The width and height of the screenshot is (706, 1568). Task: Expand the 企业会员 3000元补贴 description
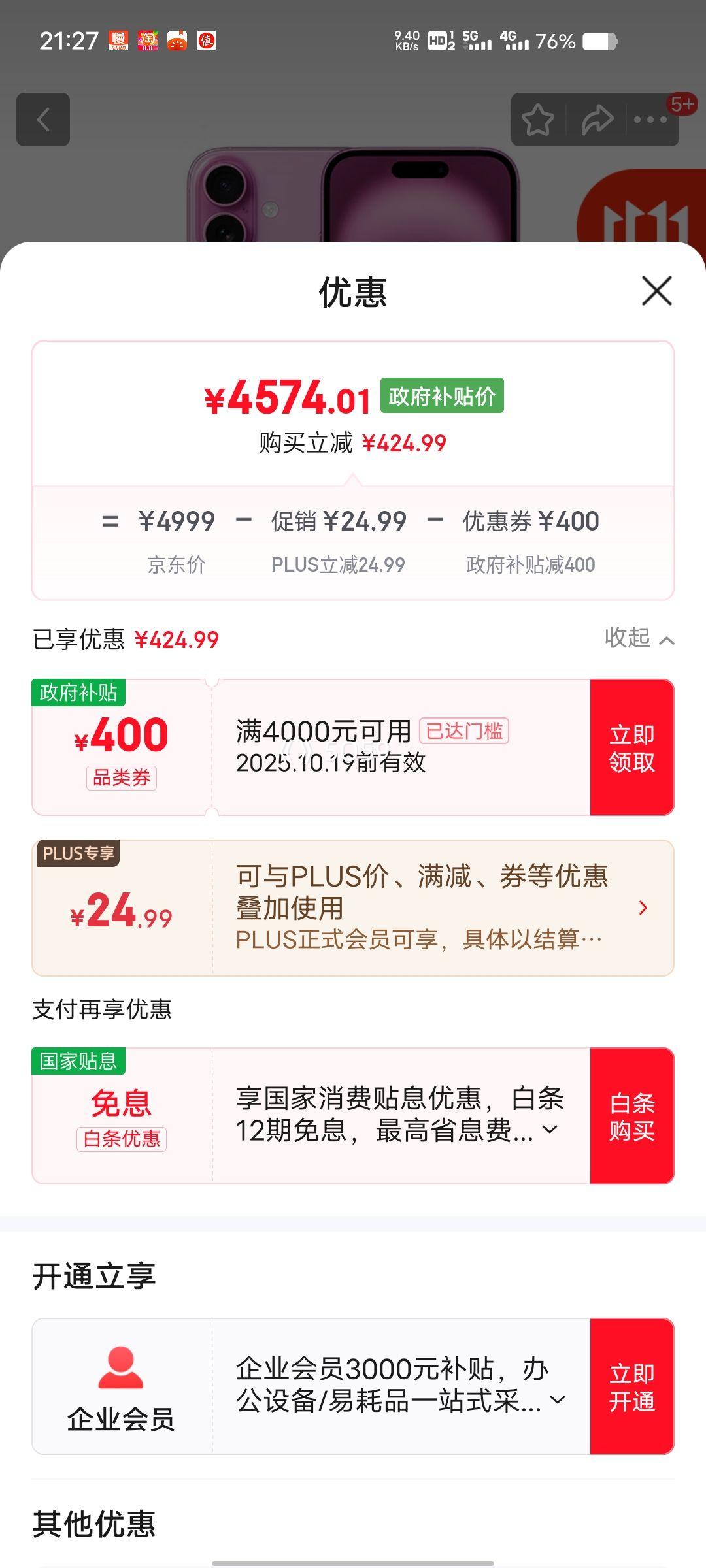click(558, 1399)
